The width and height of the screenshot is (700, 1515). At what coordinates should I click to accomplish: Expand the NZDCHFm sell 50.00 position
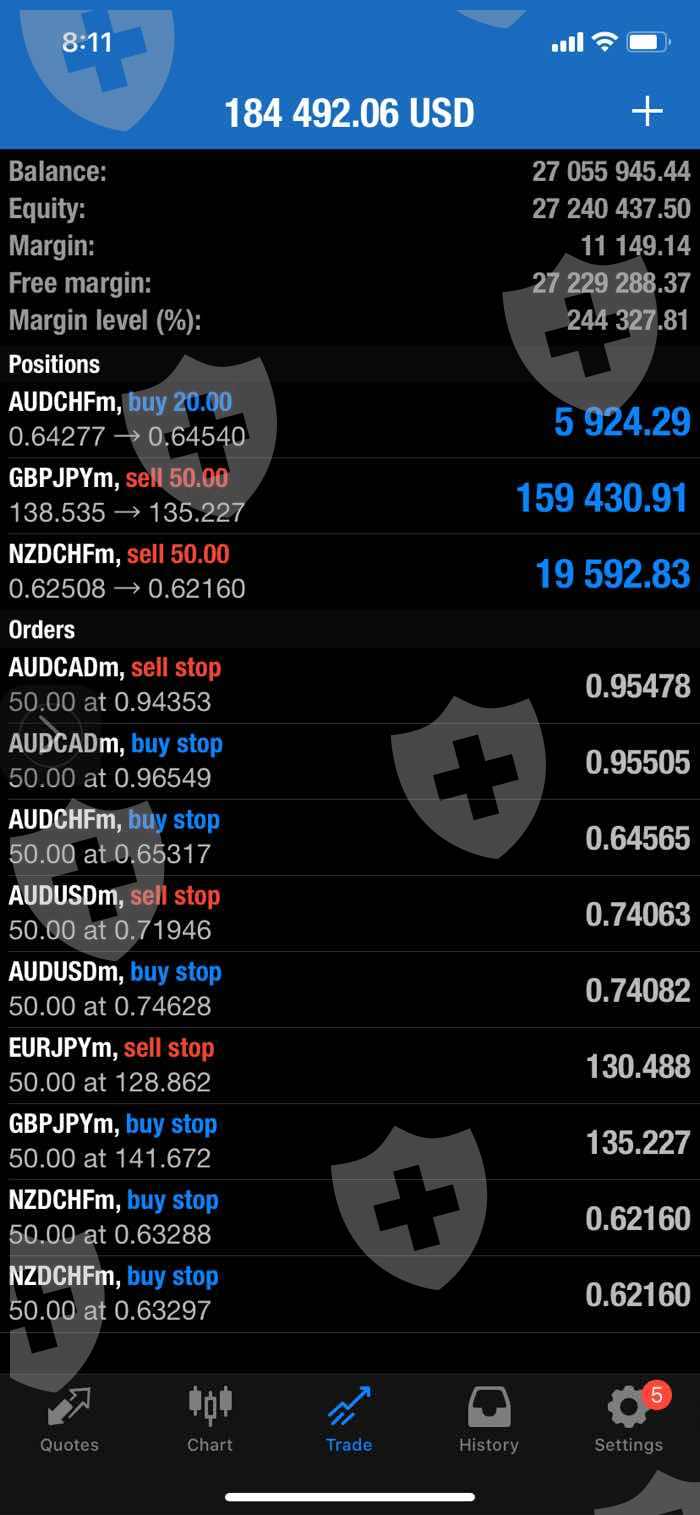click(350, 572)
